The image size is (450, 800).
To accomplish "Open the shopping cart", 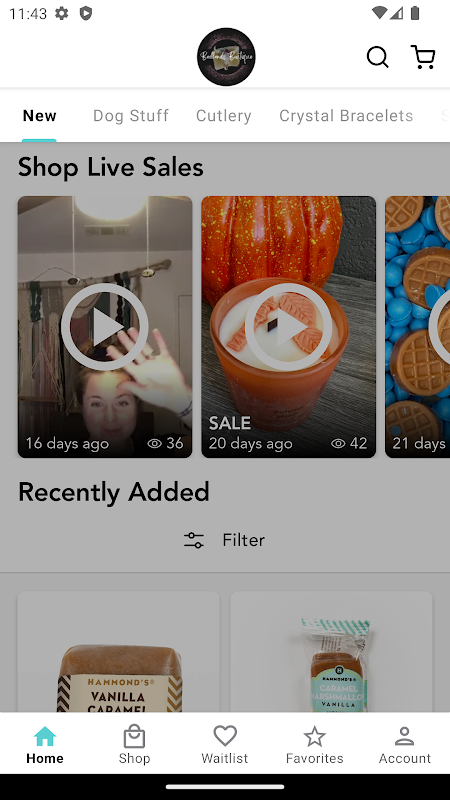I will coord(423,57).
